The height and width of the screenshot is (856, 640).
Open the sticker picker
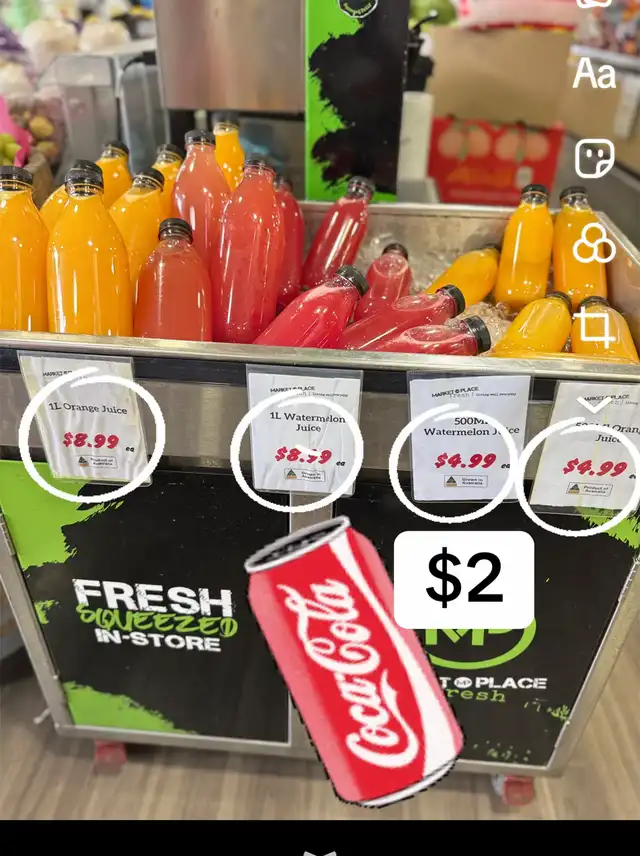pos(595,158)
